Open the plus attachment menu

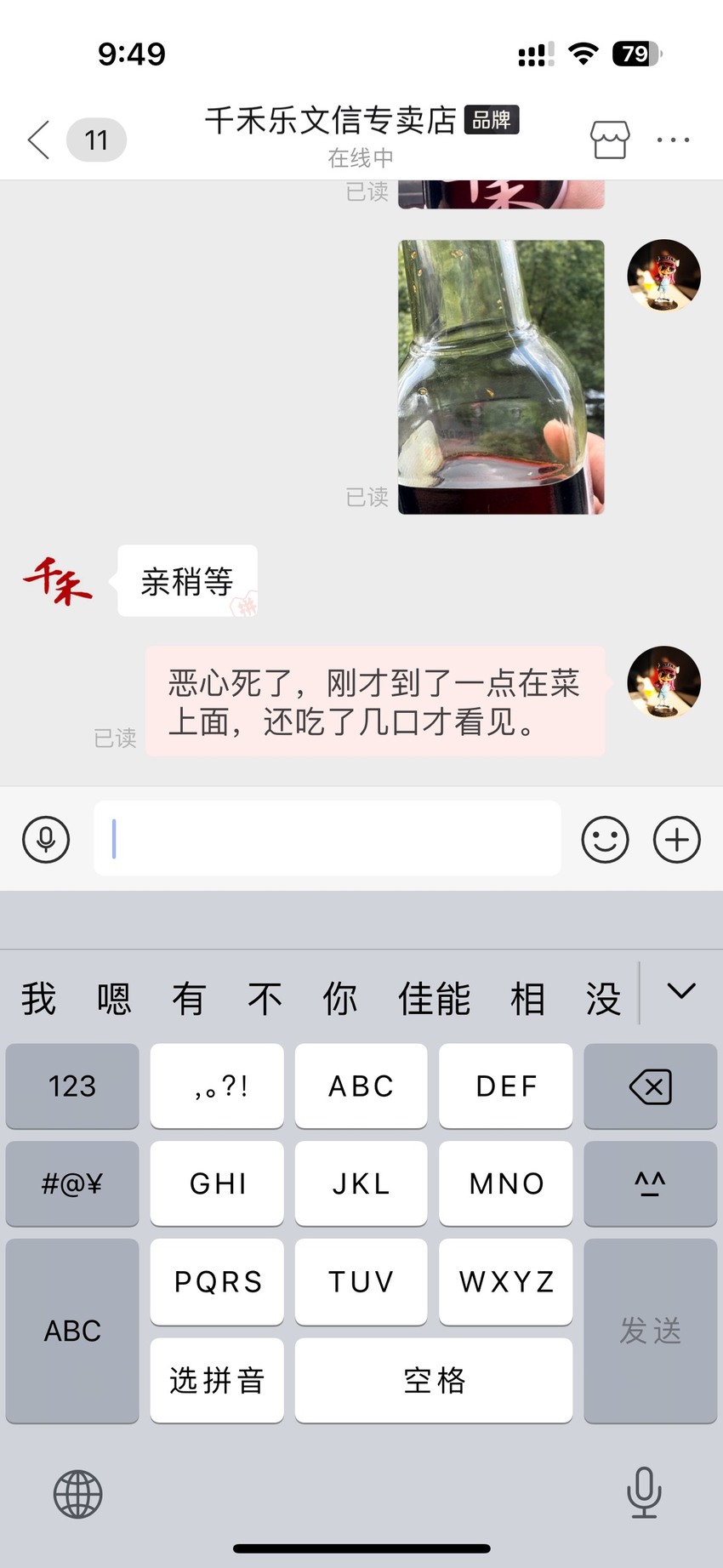[x=677, y=840]
